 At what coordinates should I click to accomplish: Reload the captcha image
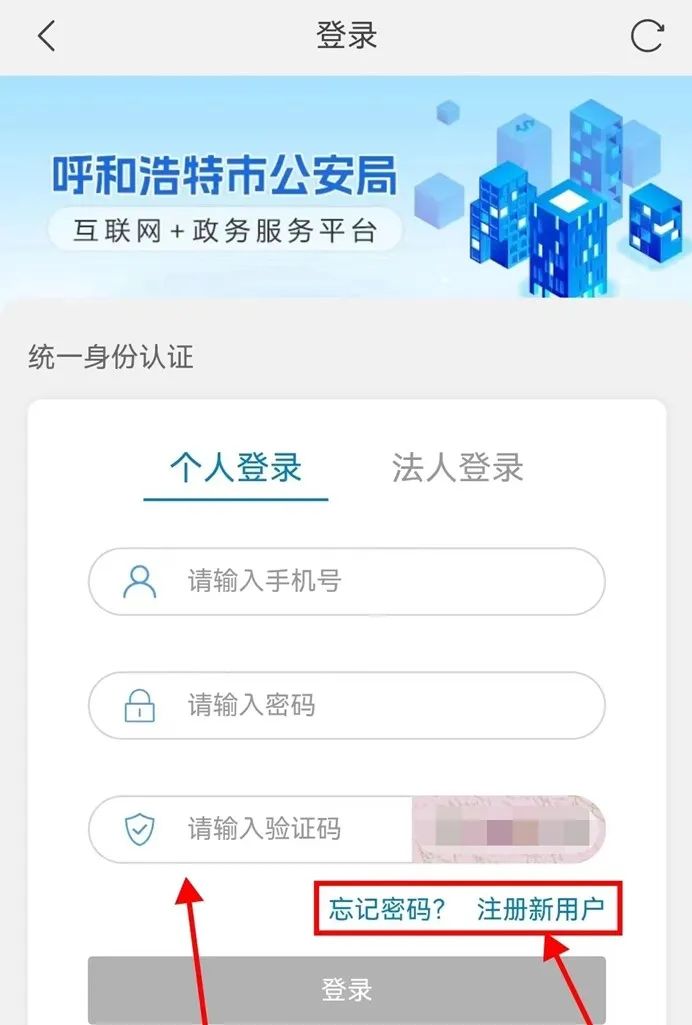pos(508,829)
